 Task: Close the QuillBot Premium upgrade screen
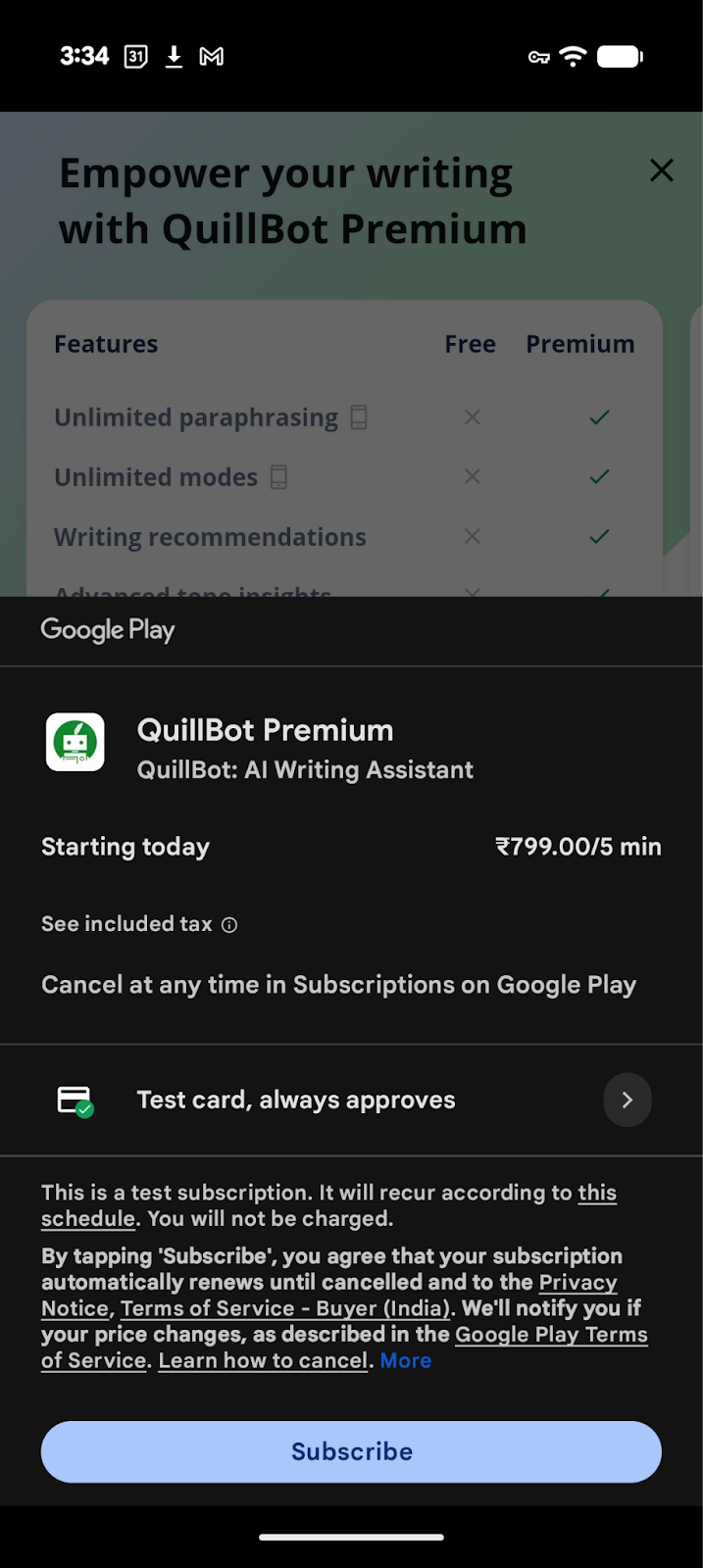662,171
